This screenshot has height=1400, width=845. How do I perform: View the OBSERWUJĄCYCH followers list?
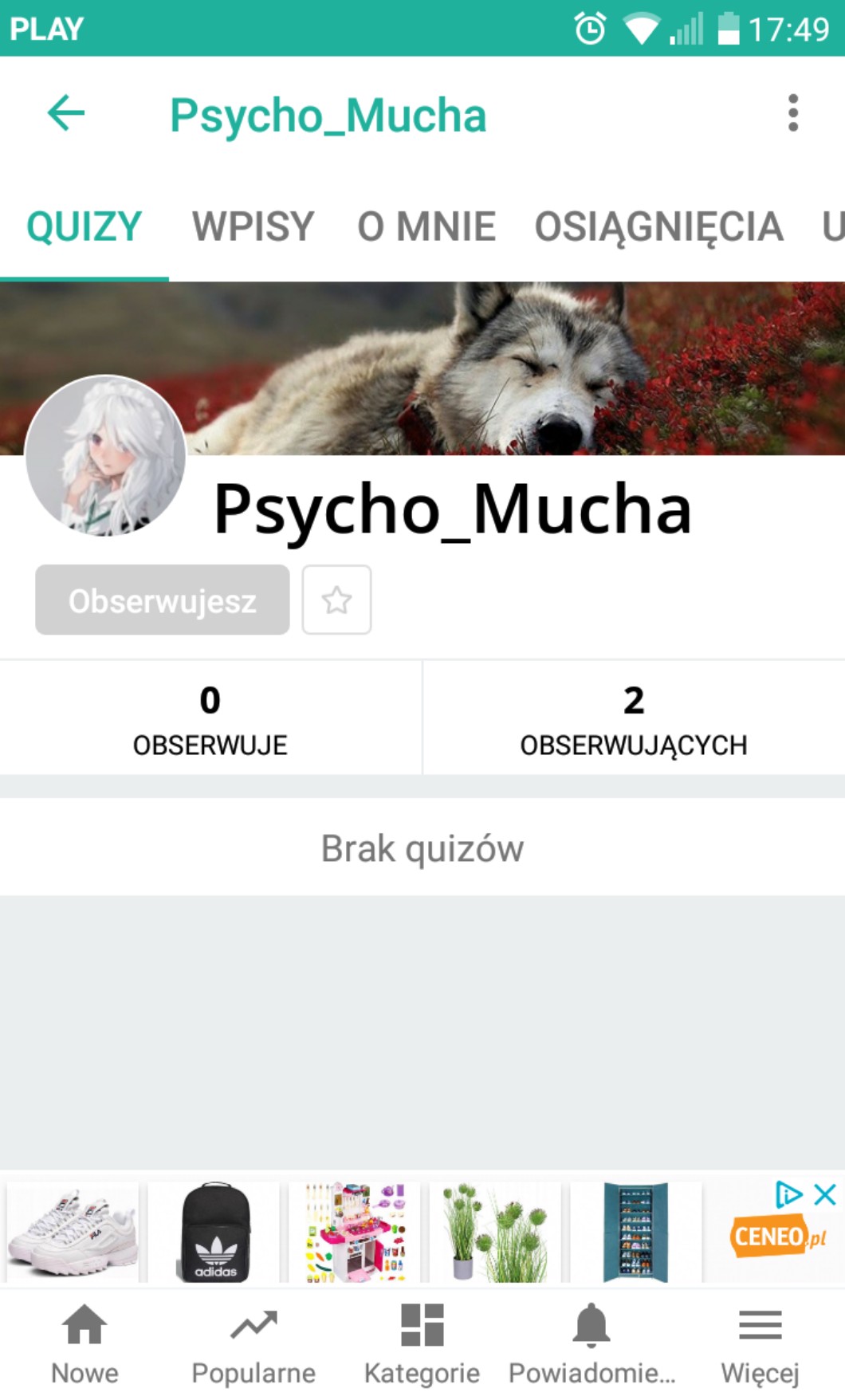(634, 718)
